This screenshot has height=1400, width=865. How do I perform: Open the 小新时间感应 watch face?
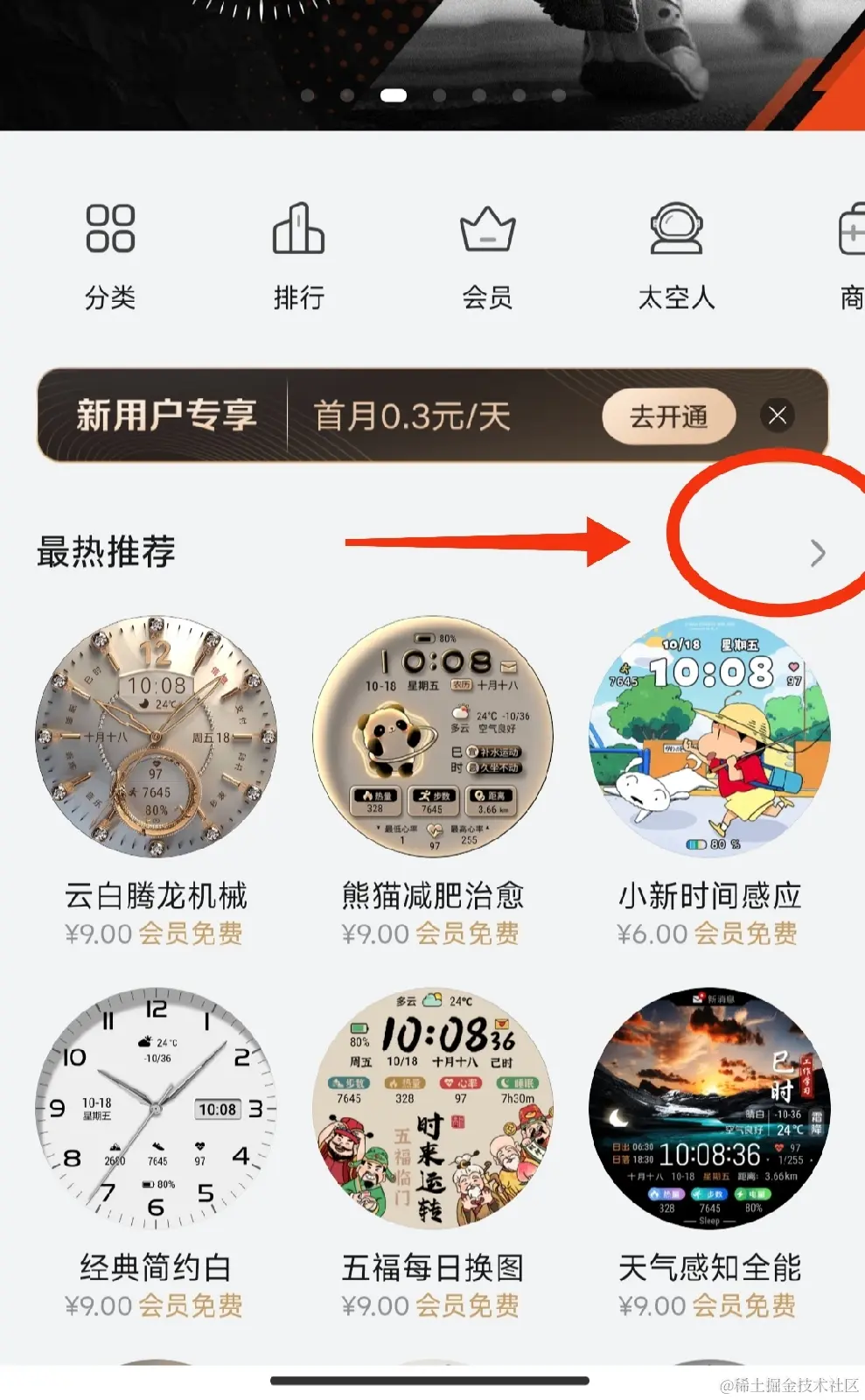click(709, 737)
